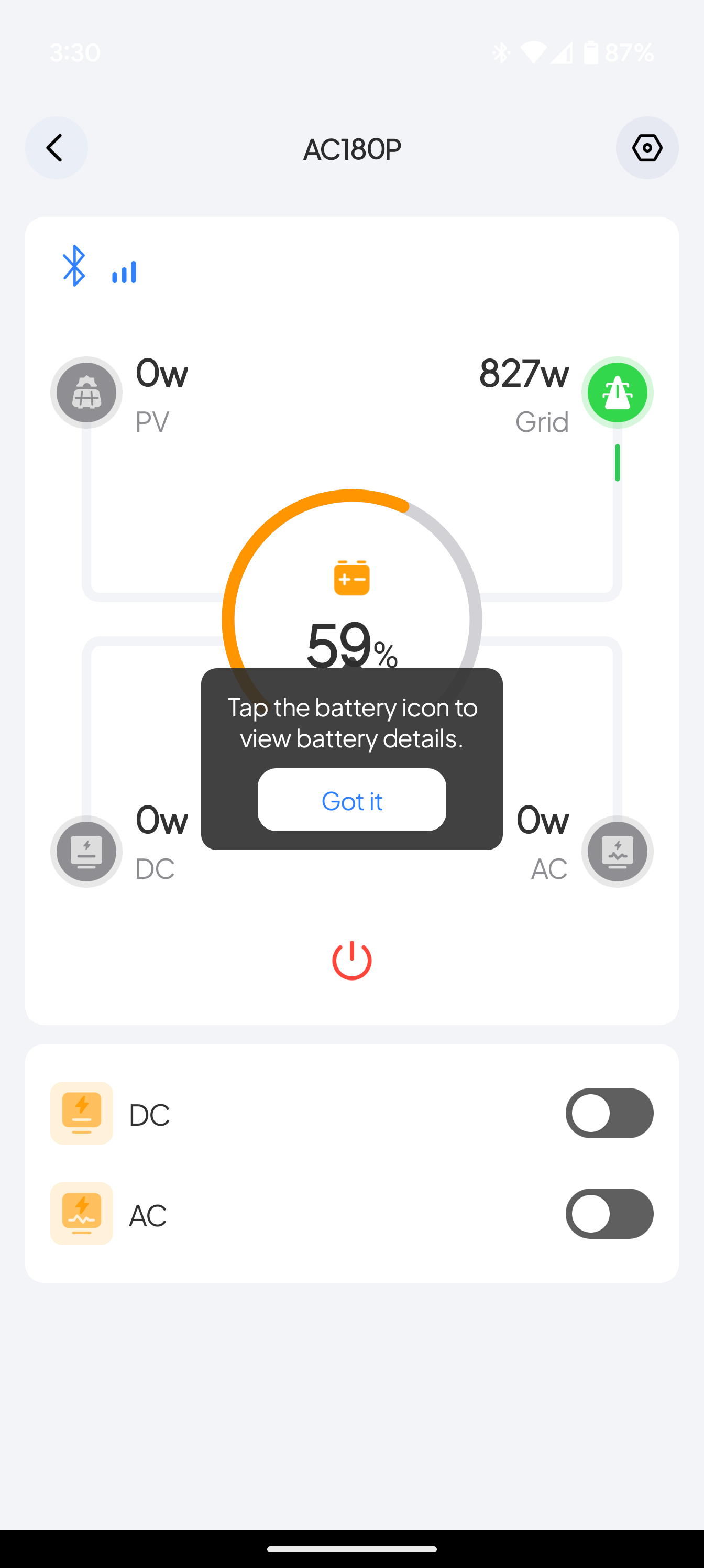
Task: Turn on the DC output switch
Action: (x=609, y=1113)
